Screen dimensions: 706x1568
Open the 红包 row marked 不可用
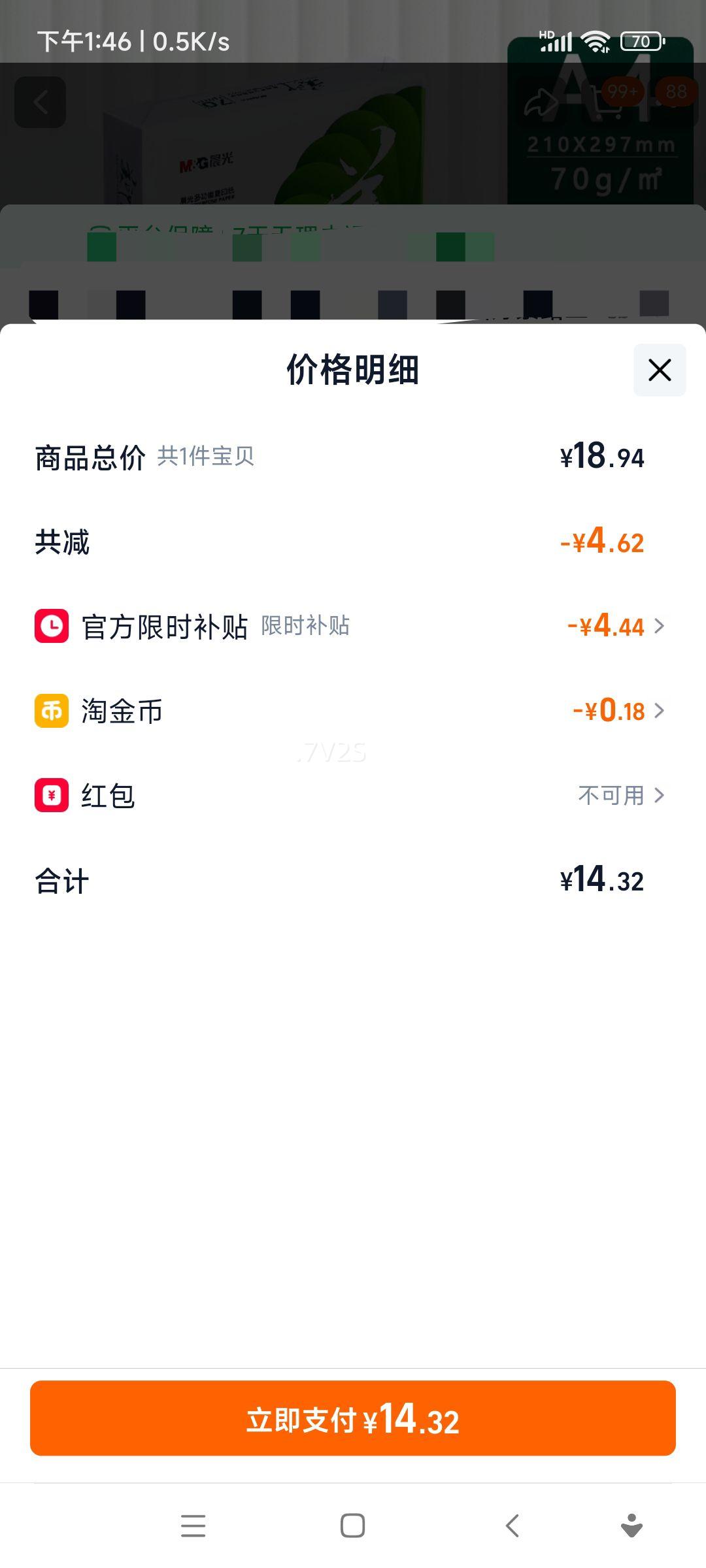[353, 795]
